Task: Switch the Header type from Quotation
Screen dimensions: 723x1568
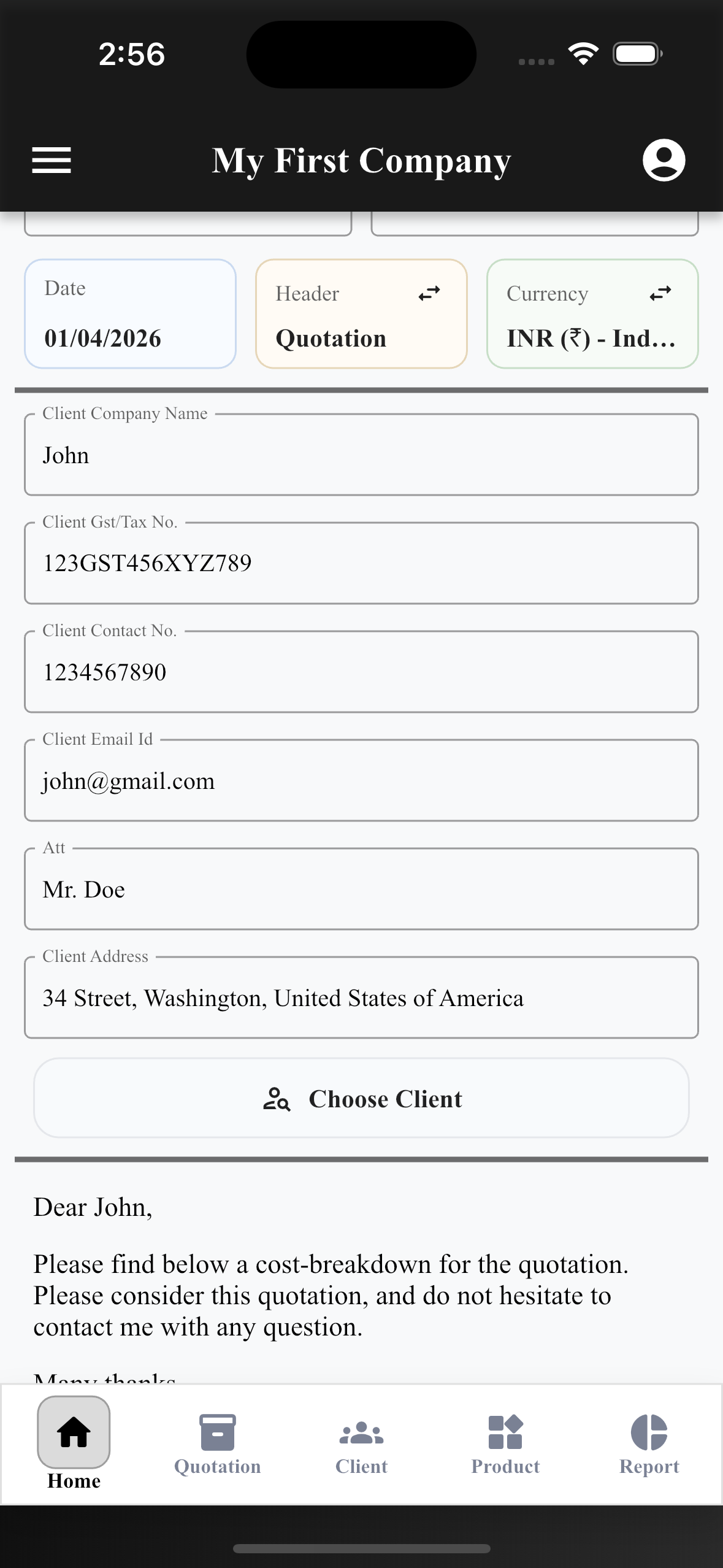Action: tap(361, 314)
